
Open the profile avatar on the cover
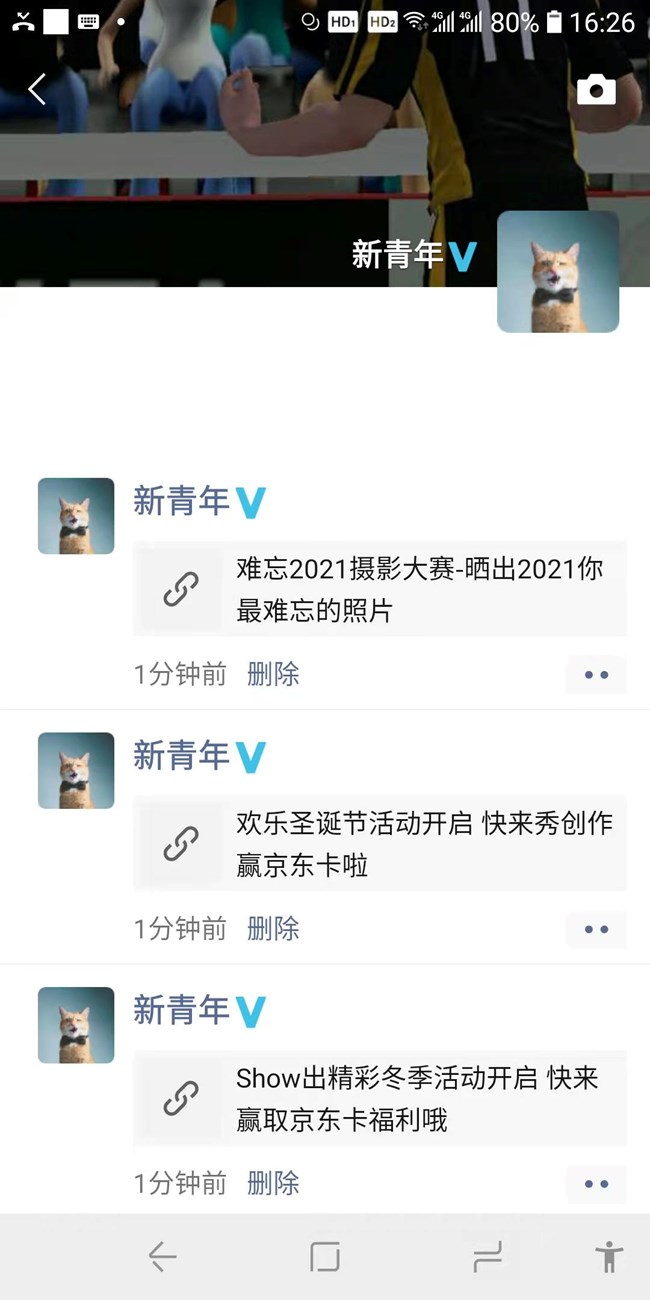coord(558,271)
